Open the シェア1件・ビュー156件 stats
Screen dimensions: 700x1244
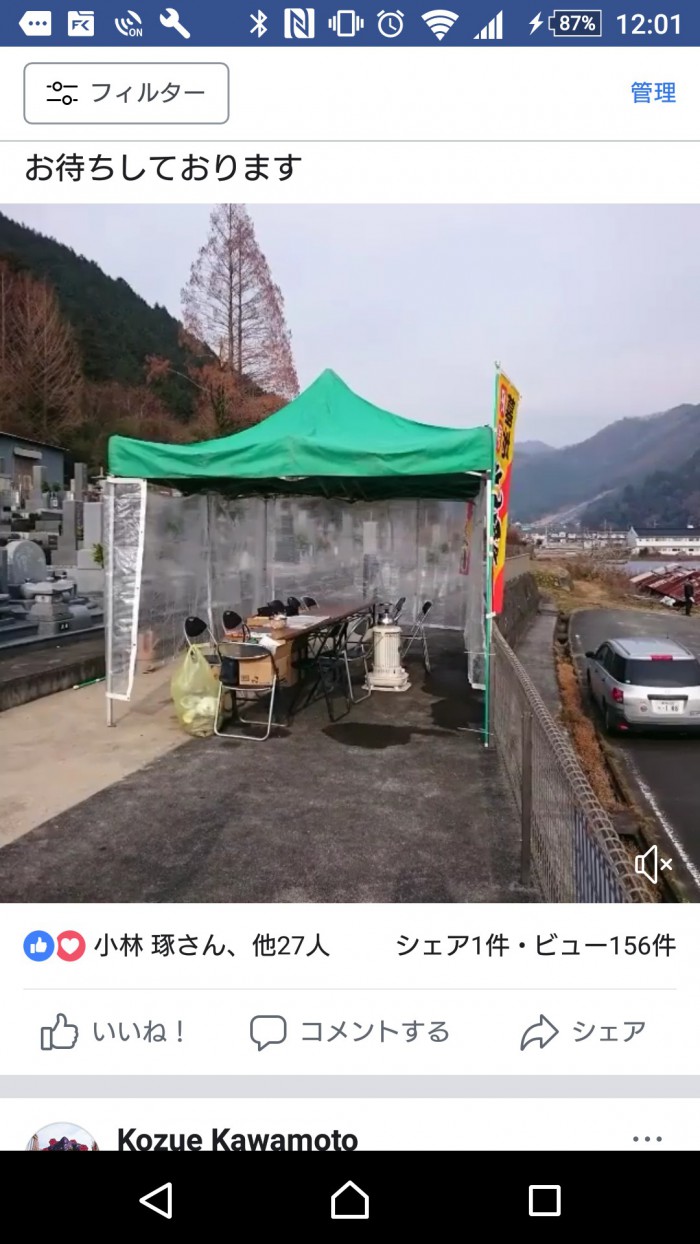536,945
